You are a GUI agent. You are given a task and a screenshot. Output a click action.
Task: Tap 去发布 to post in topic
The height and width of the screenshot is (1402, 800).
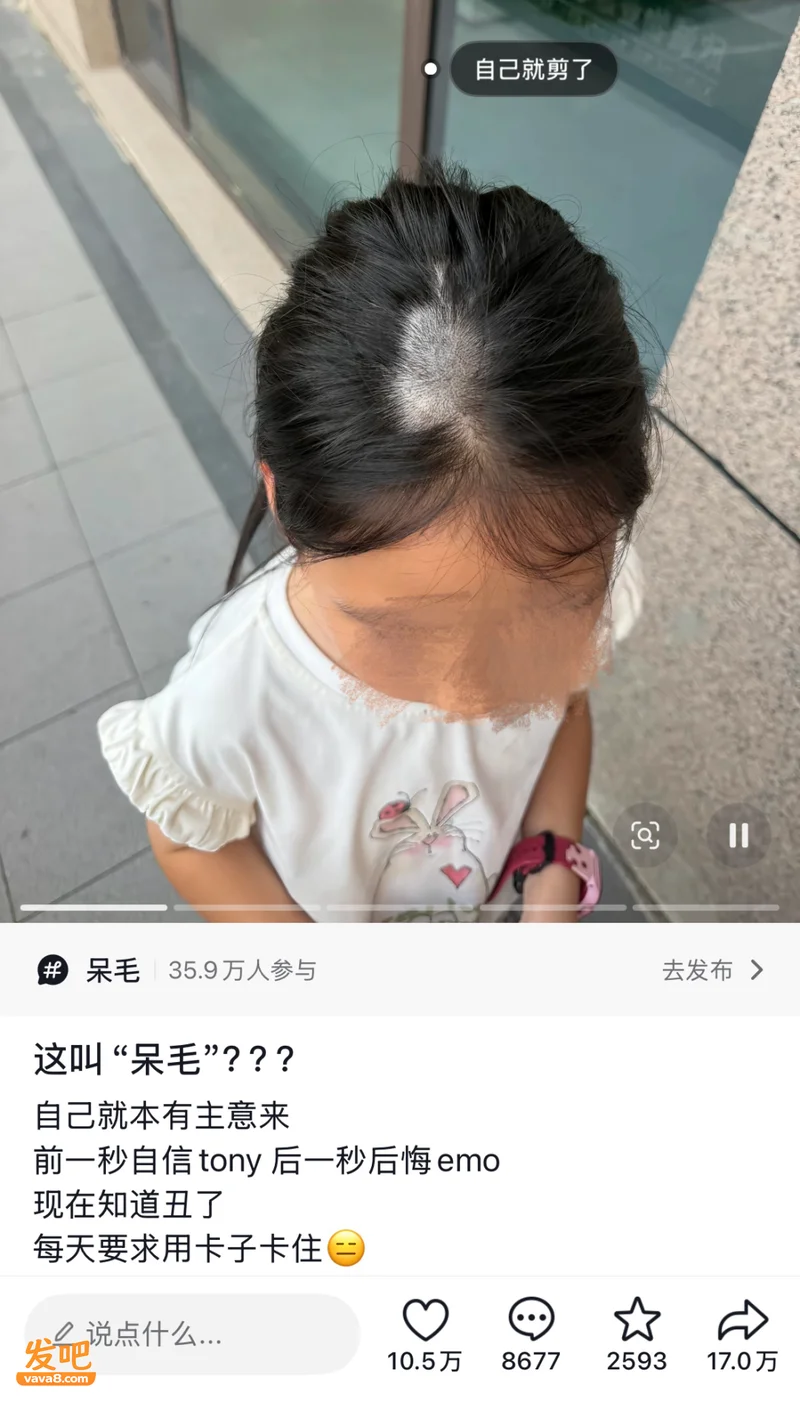point(713,970)
